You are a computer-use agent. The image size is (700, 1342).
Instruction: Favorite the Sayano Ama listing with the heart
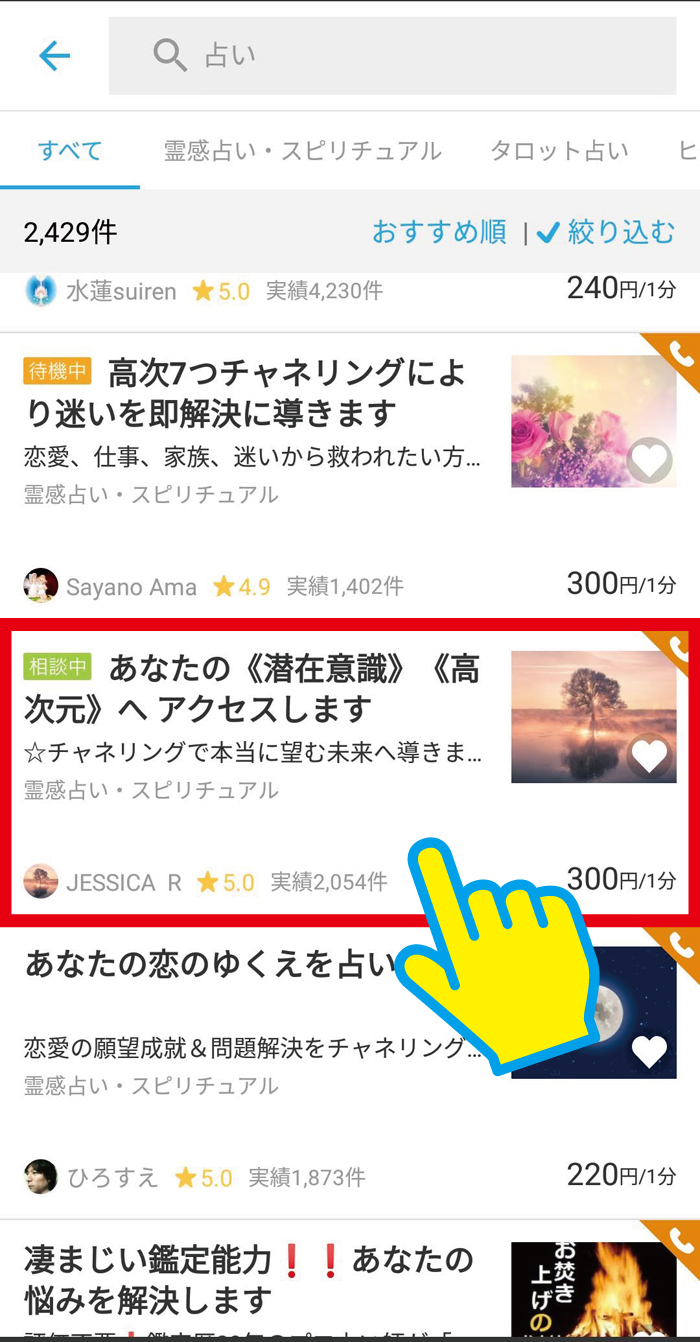649,461
